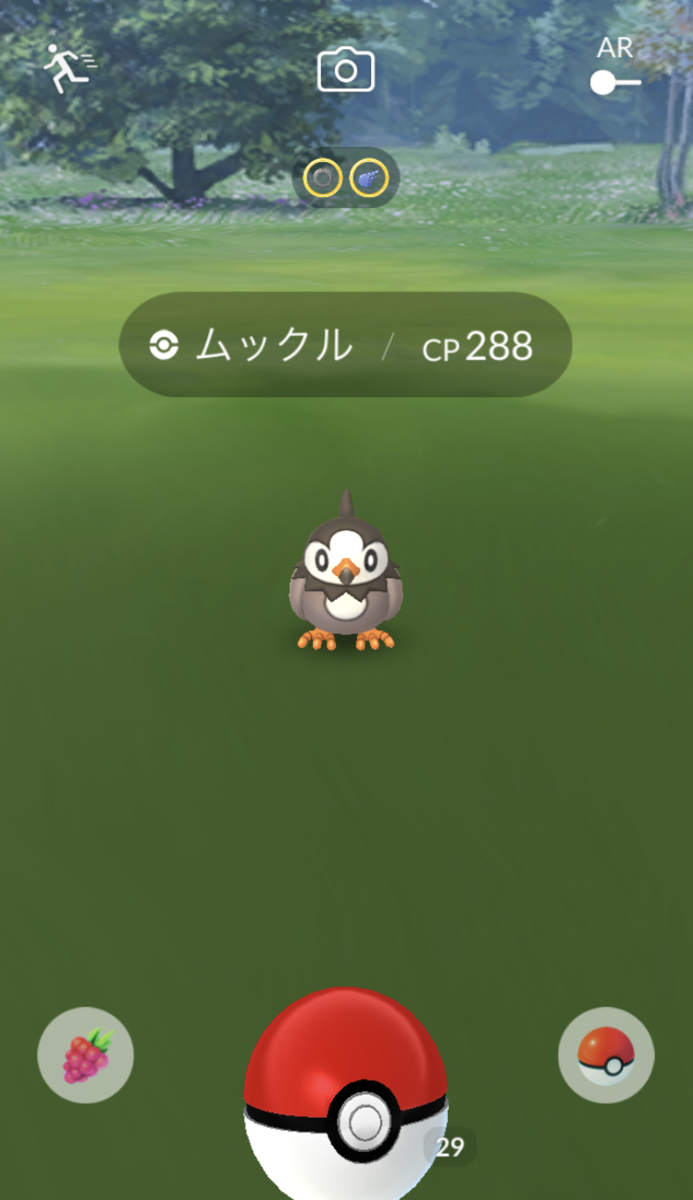Open the Poké Ball selection button

click(x=606, y=1055)
